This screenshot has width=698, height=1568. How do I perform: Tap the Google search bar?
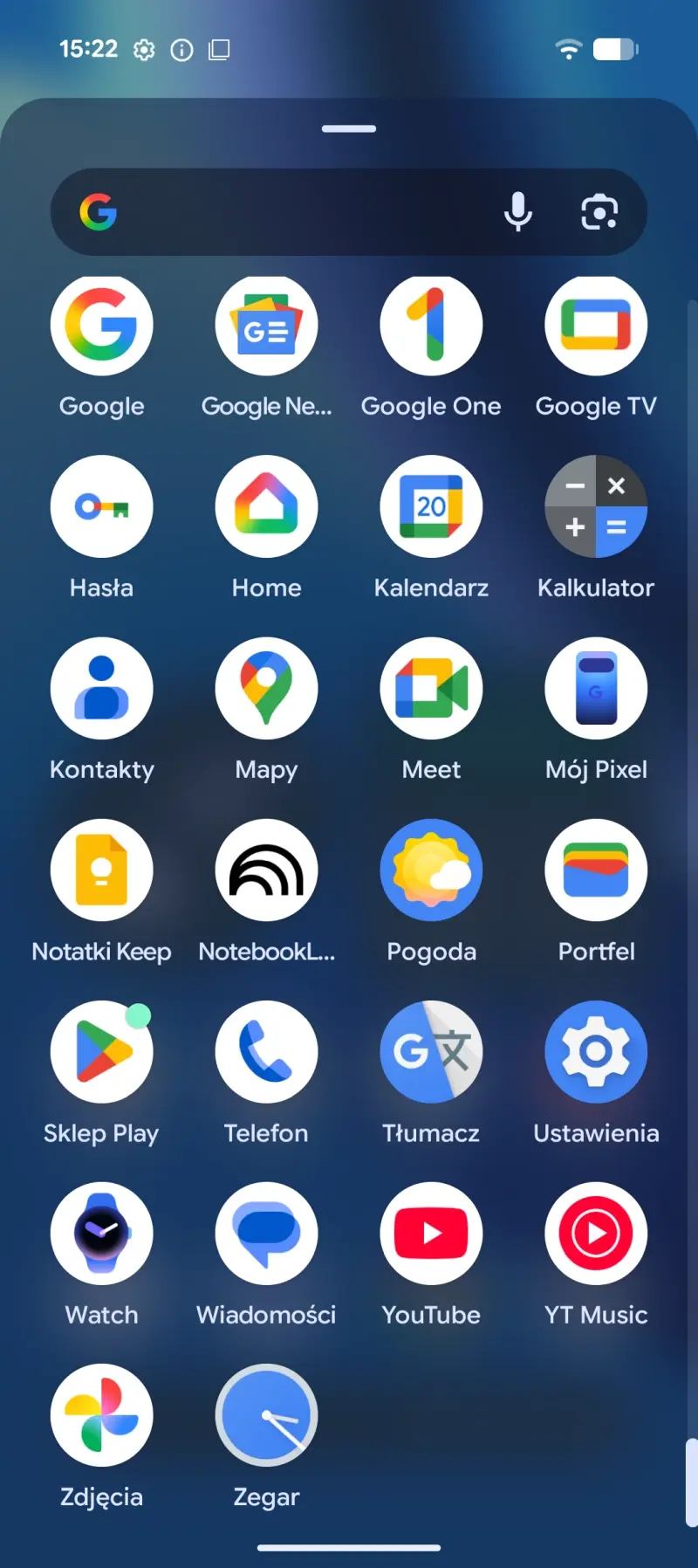point(297,212)
